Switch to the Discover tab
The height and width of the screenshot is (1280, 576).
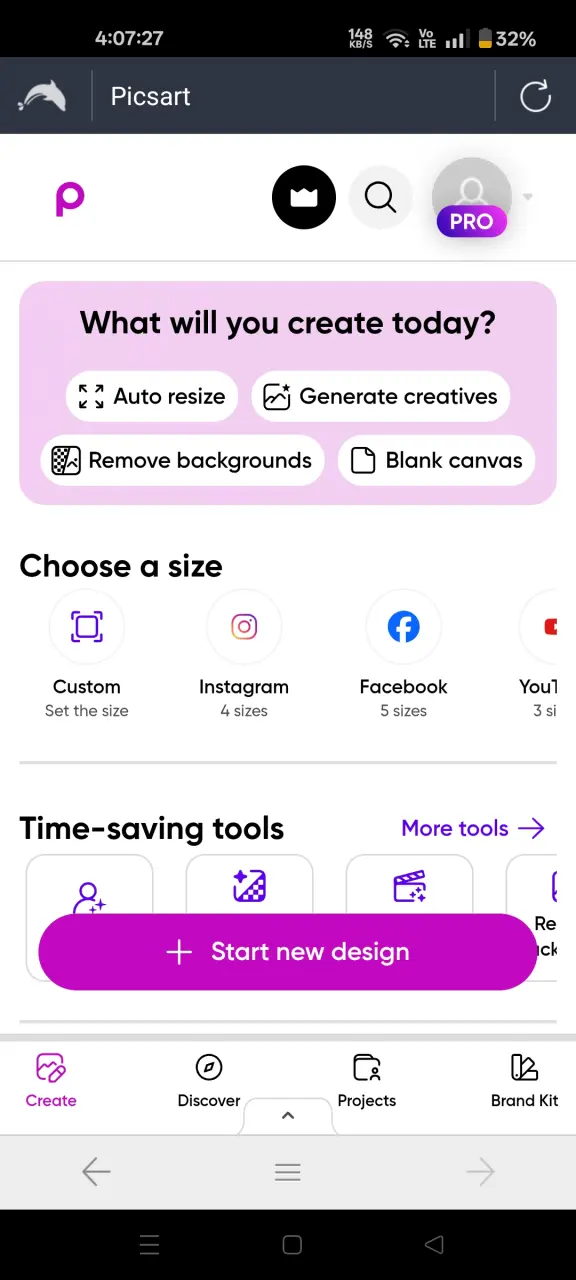(x=209, y=1081)
